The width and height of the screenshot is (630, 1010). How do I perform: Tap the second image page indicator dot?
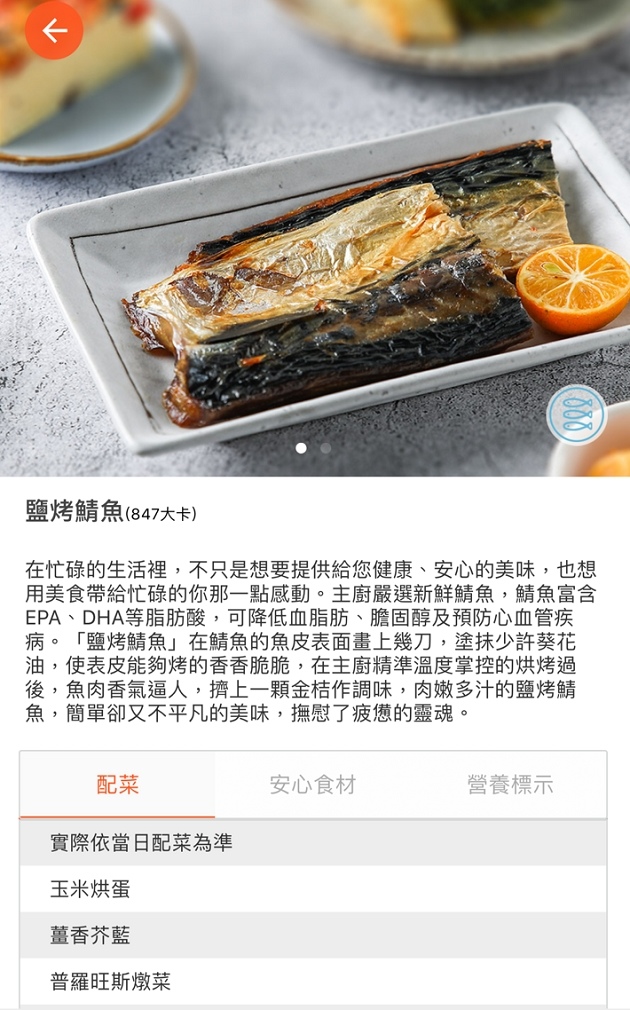326,448
